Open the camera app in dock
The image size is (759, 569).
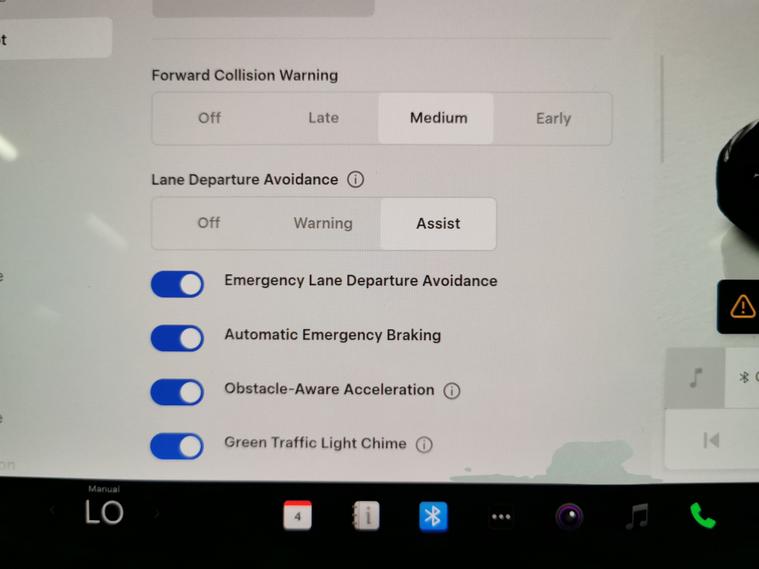(569, 516)
